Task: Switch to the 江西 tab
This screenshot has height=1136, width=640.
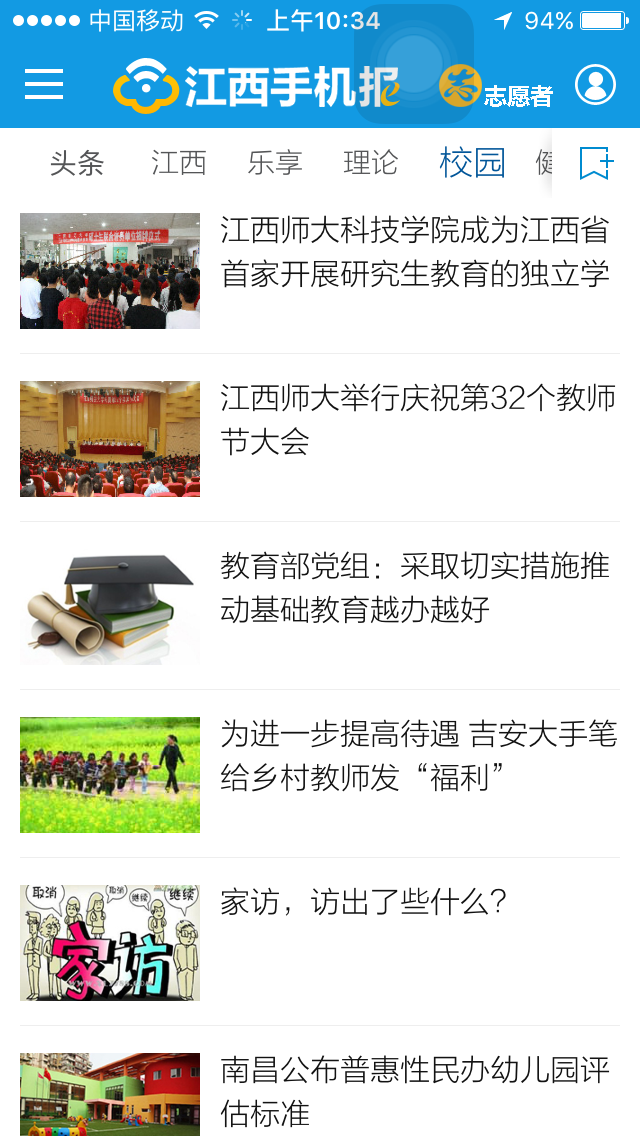Action: click(179, 163)
